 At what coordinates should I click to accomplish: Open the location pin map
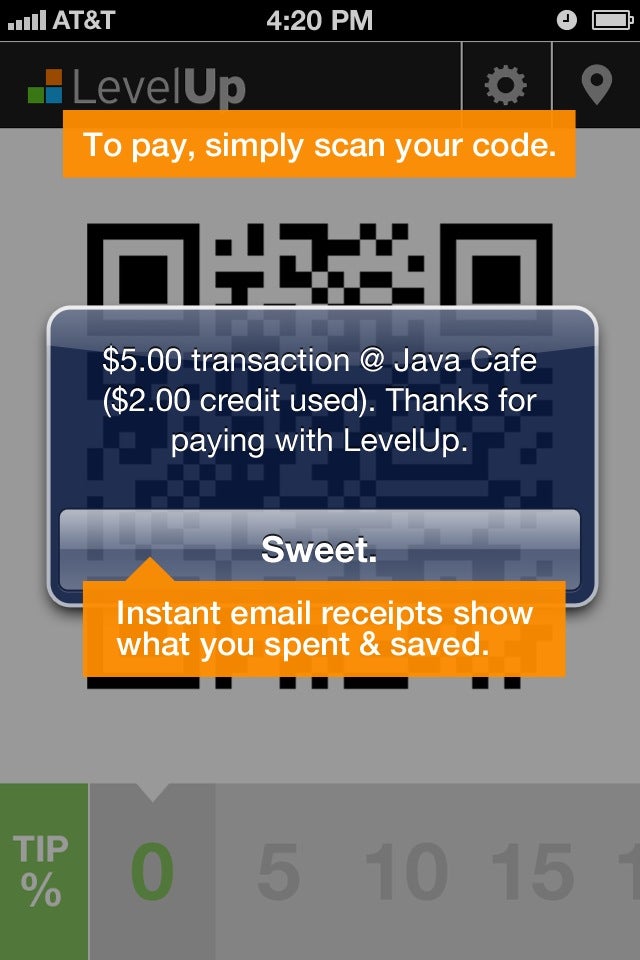point(597,86)
